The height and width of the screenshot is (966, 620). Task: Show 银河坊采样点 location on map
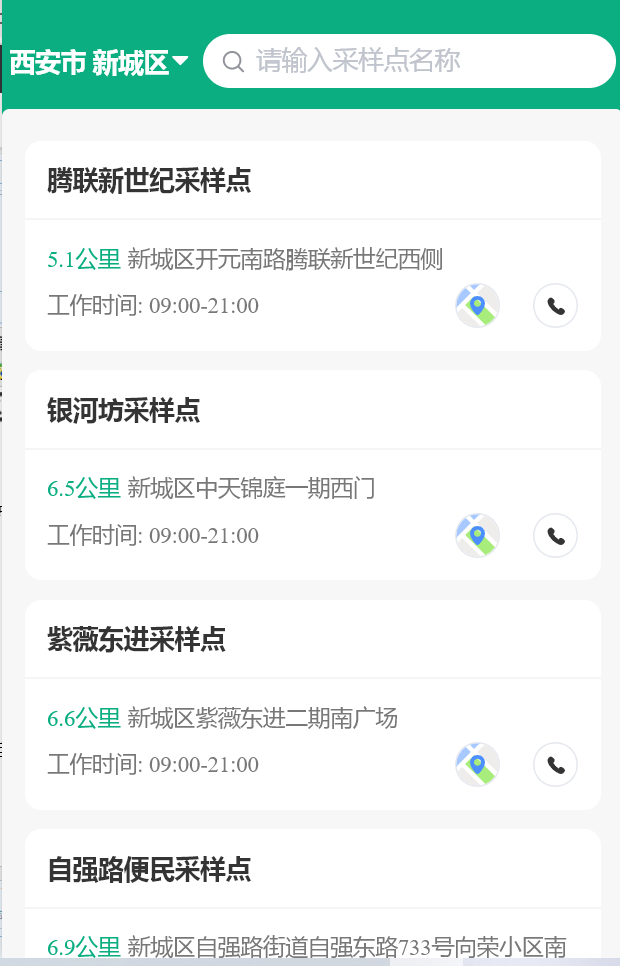478,535
